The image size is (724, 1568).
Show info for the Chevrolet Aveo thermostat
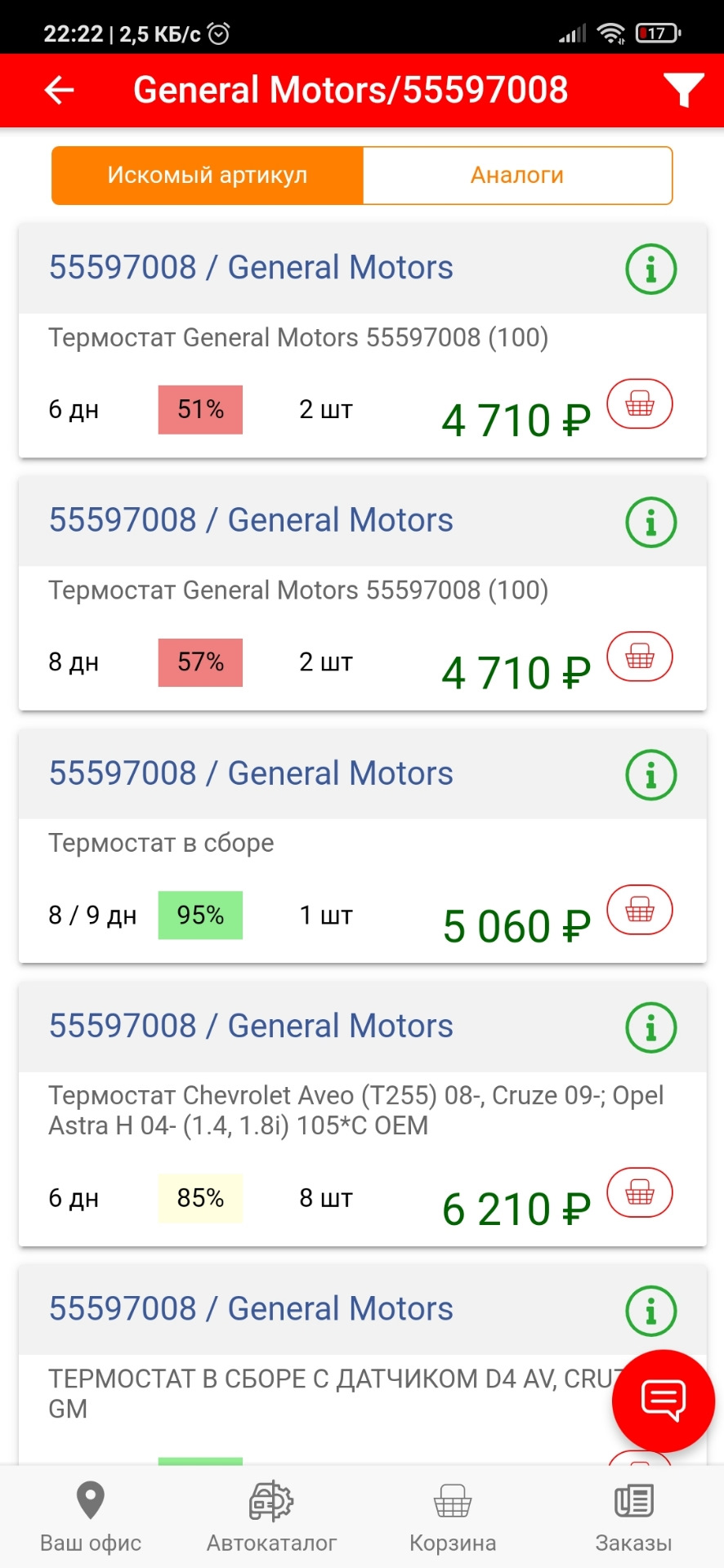pyautogui.click(x=651, y=1027)
